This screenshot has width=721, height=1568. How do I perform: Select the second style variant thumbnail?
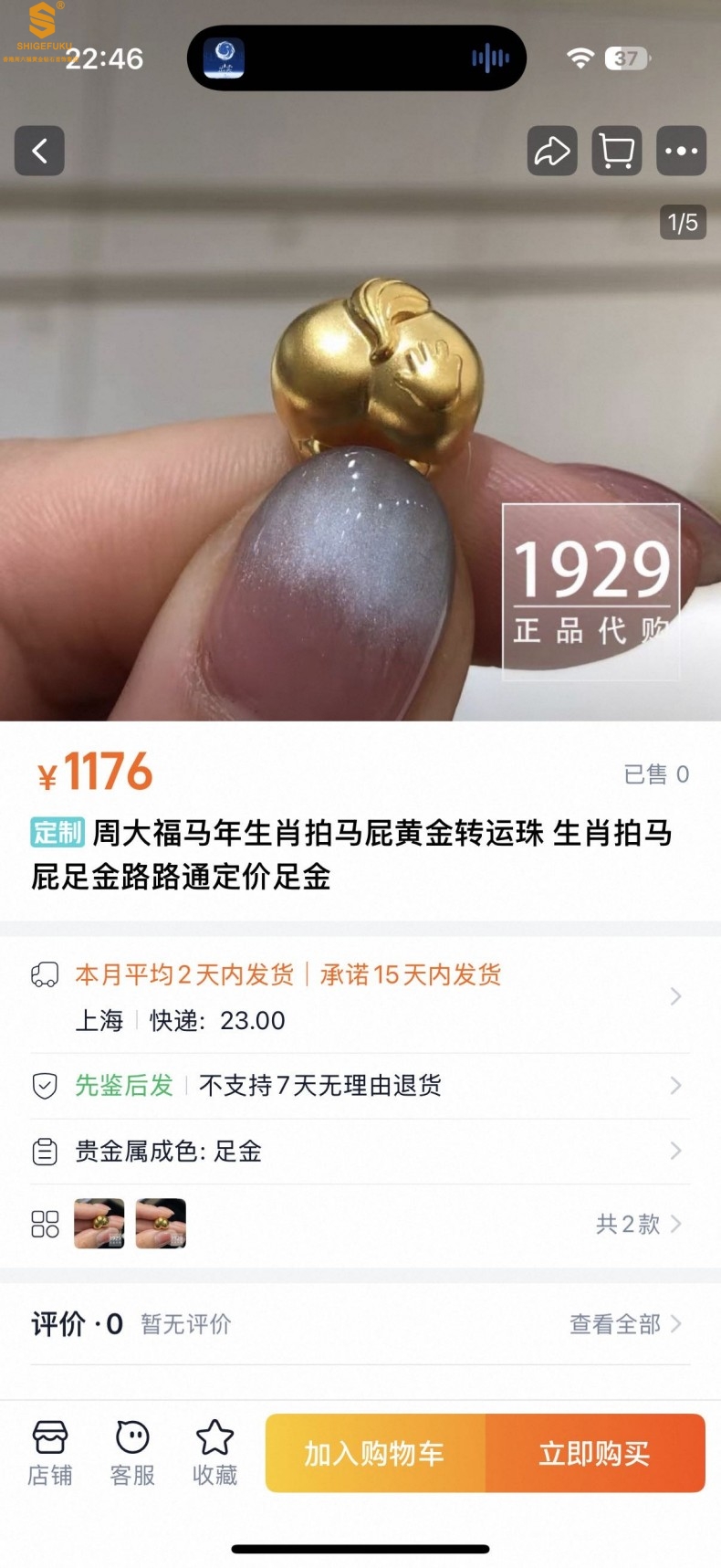[x=161, y=1224]
